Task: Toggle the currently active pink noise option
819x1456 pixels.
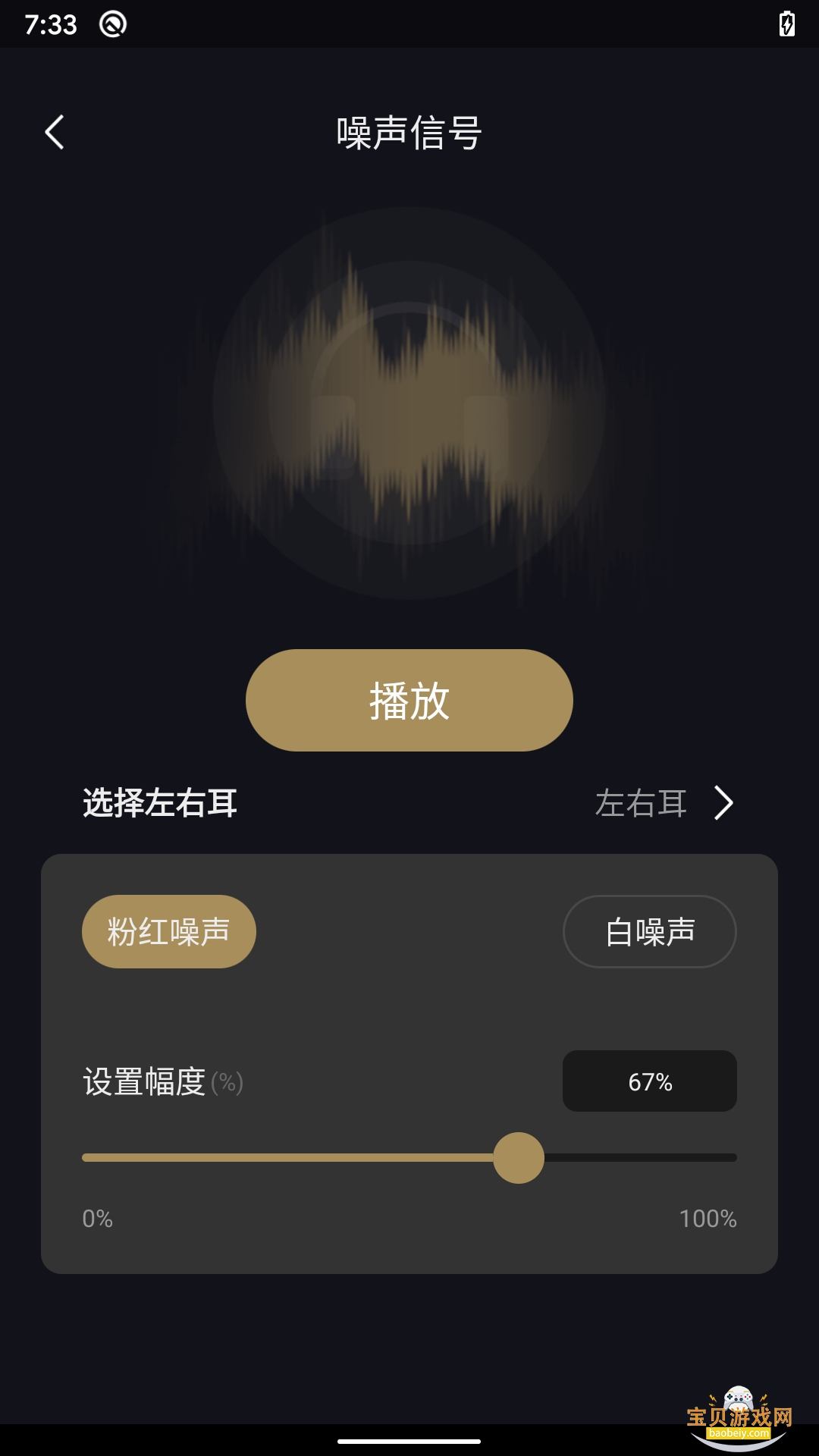Action: pos(168,931)
